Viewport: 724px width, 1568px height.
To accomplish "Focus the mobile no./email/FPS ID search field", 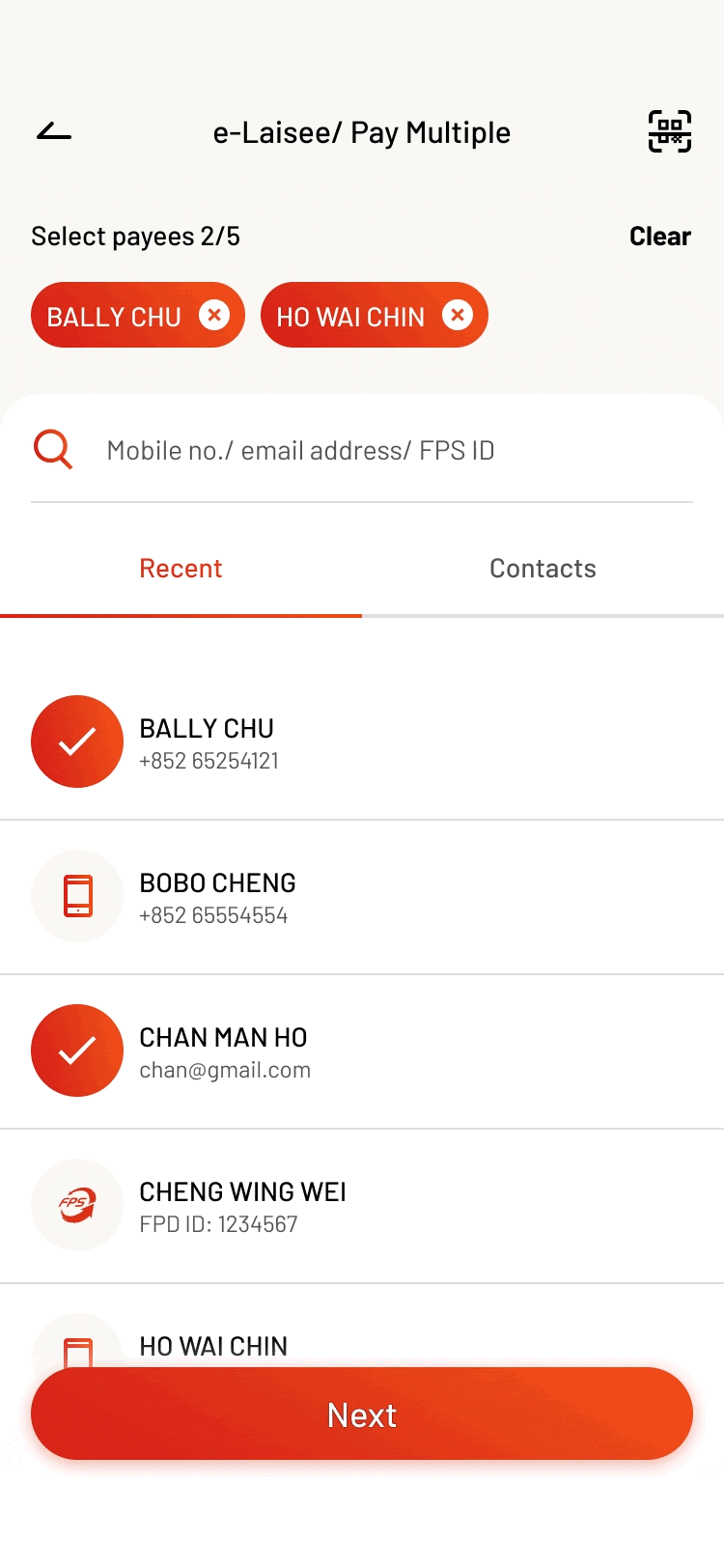I will tap(362, 450).
